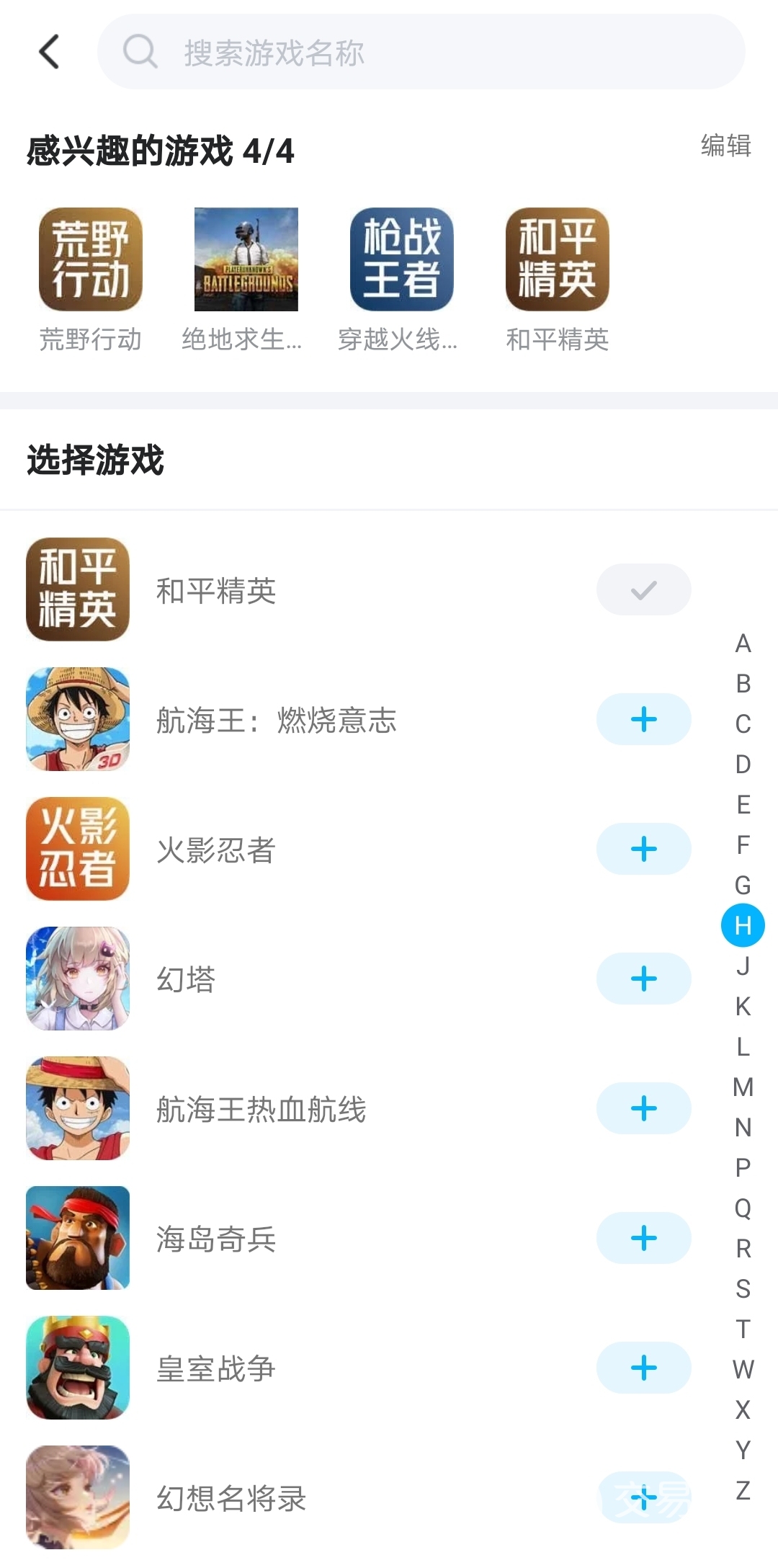
Task: Tap the plus button next to 幻塔
Action: coord(643,979)
